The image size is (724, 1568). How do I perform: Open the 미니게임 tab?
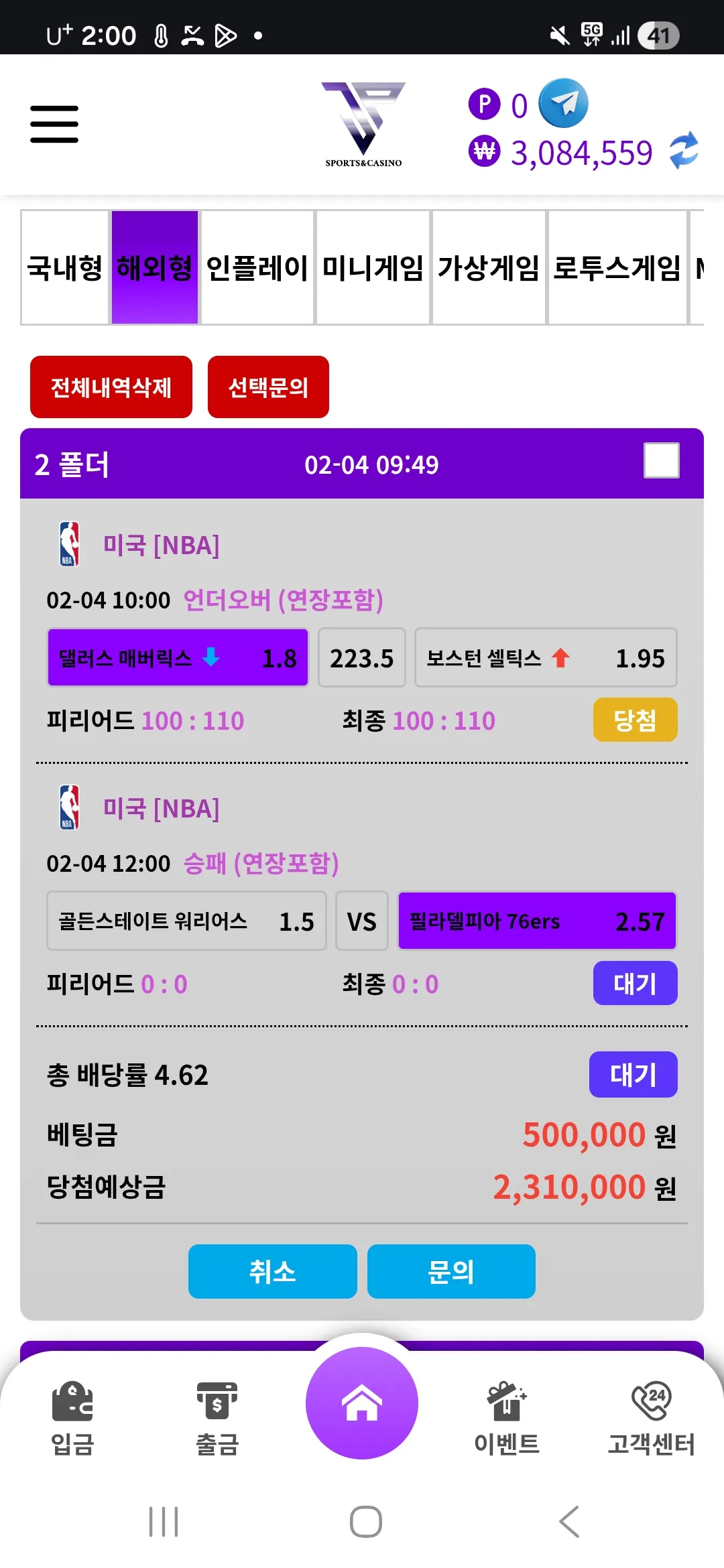click(x=373, y=268)
